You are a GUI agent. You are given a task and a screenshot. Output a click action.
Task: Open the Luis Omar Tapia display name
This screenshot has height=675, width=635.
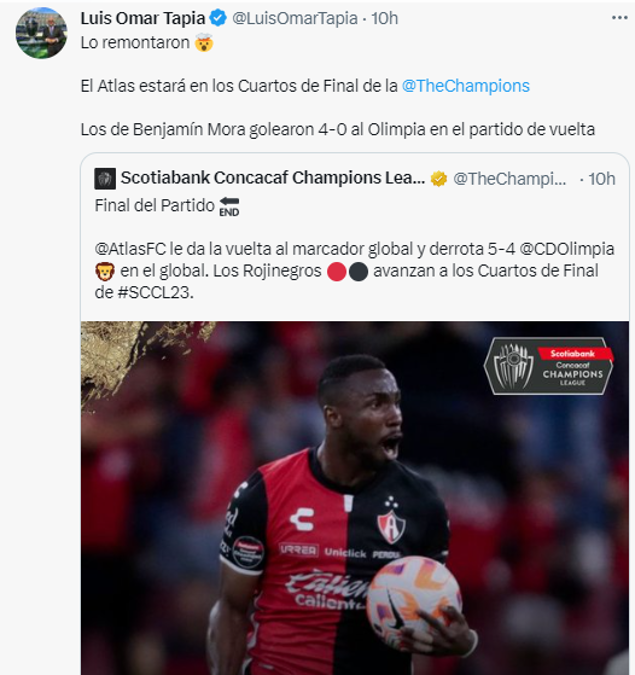(x=142, y=18)
